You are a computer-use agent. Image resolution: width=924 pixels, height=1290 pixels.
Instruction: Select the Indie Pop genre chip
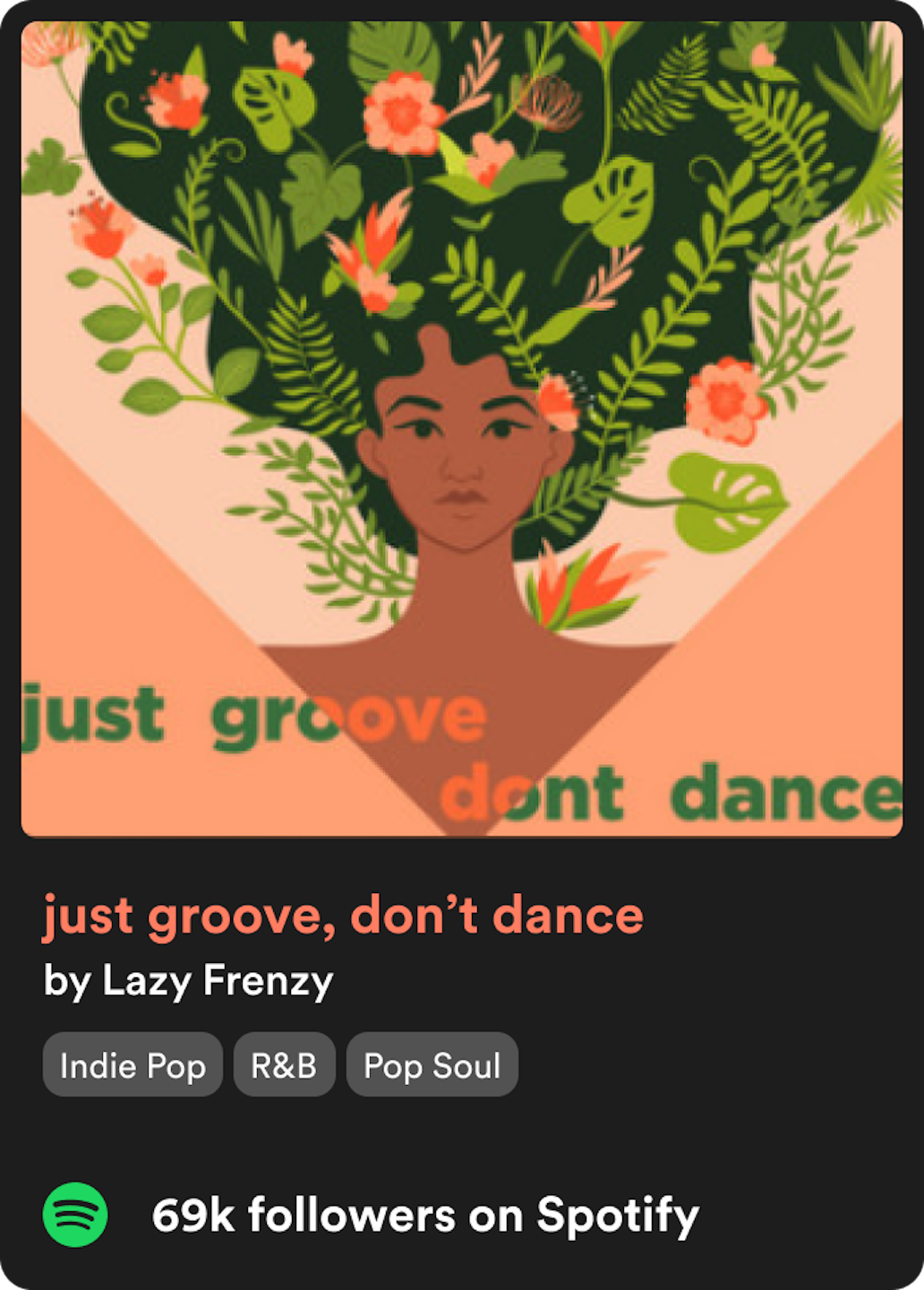pos(133,1065)
